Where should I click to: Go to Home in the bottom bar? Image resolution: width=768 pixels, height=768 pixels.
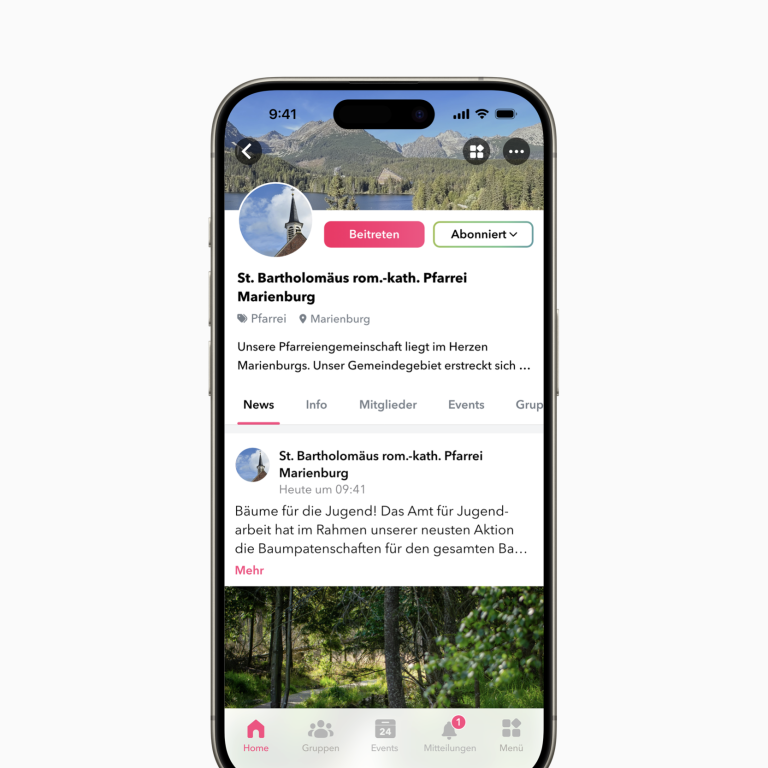click(256, 735)
